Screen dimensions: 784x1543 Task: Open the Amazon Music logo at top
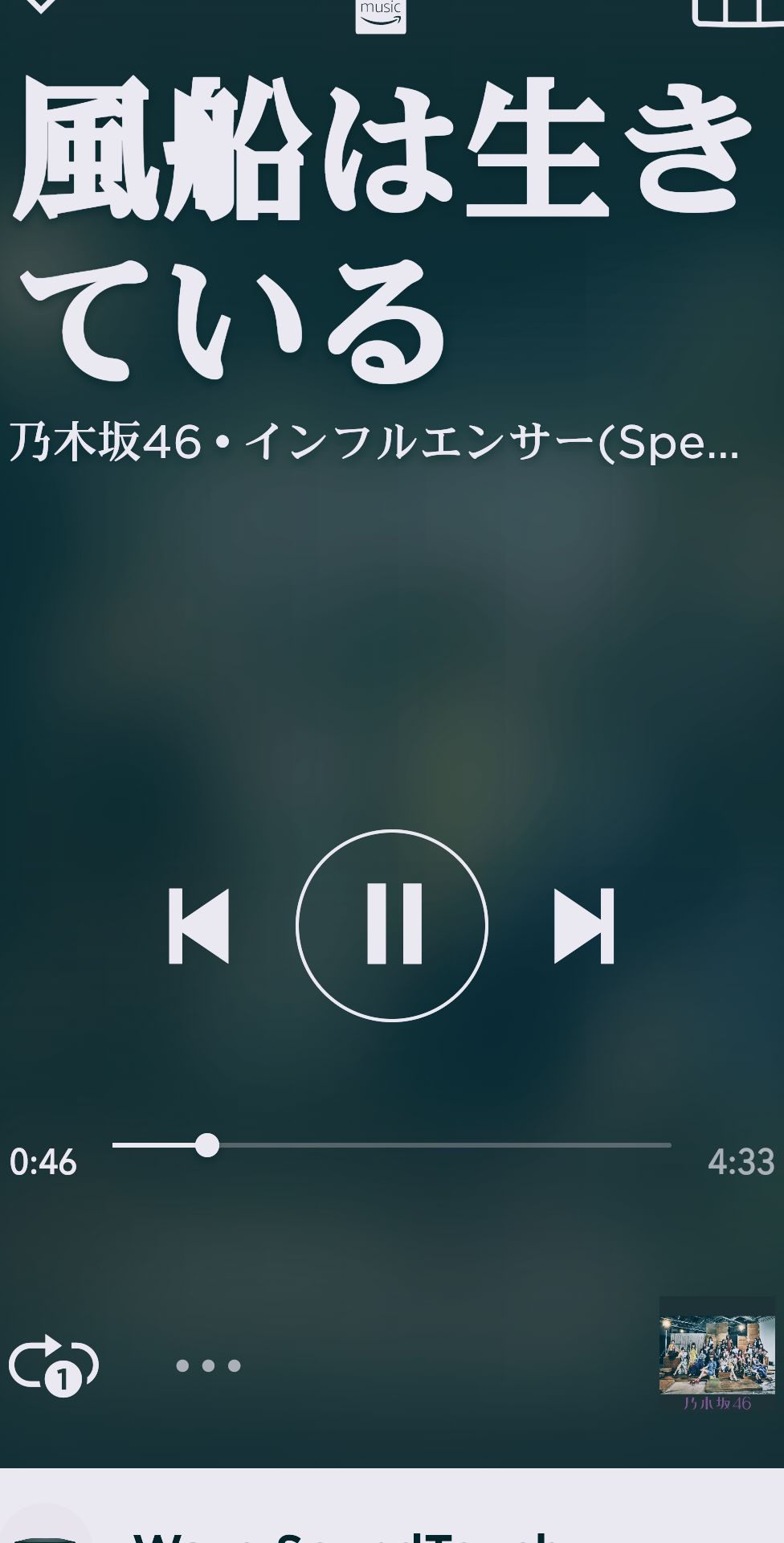pyautogui.click(x=380, y=12)
